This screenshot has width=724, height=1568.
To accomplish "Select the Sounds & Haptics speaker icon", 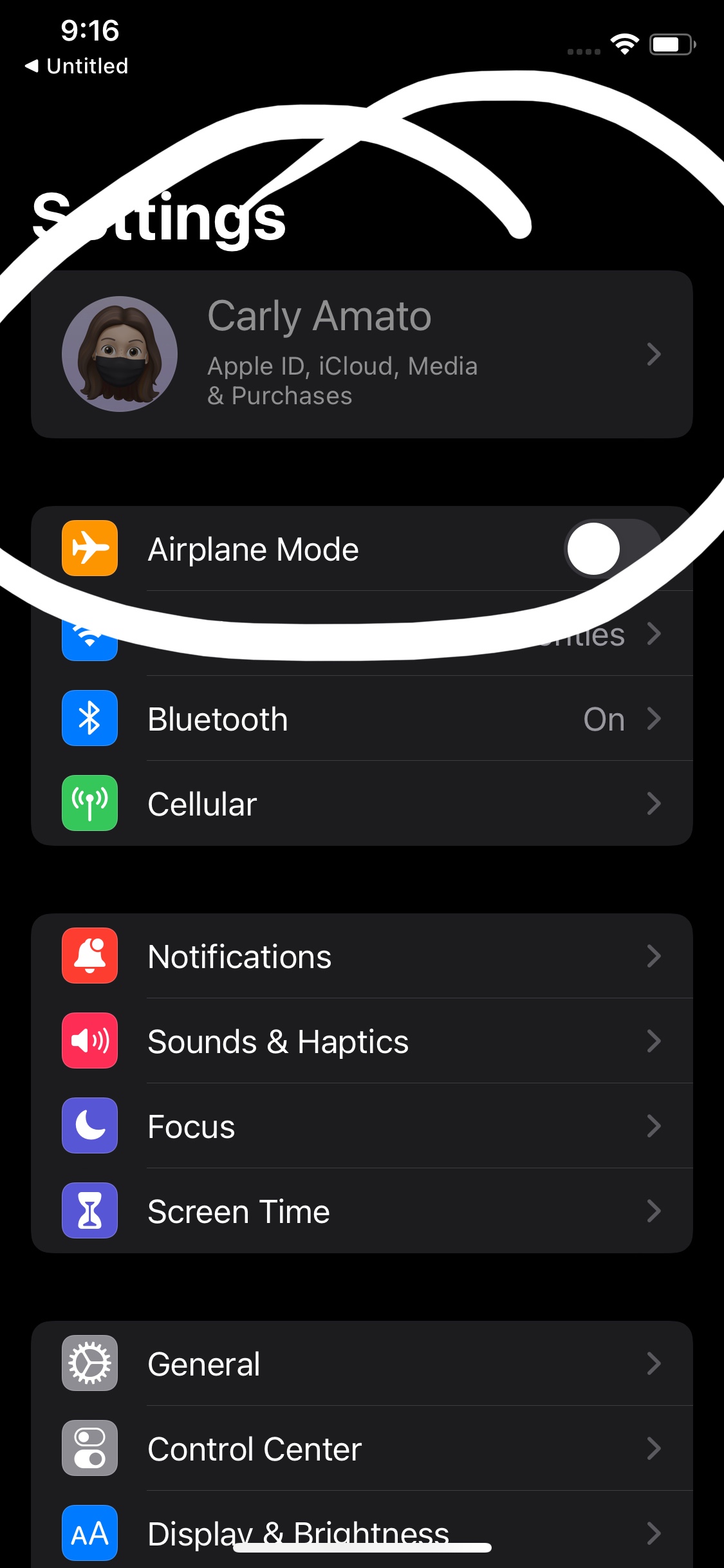I will coord(89,1041).
